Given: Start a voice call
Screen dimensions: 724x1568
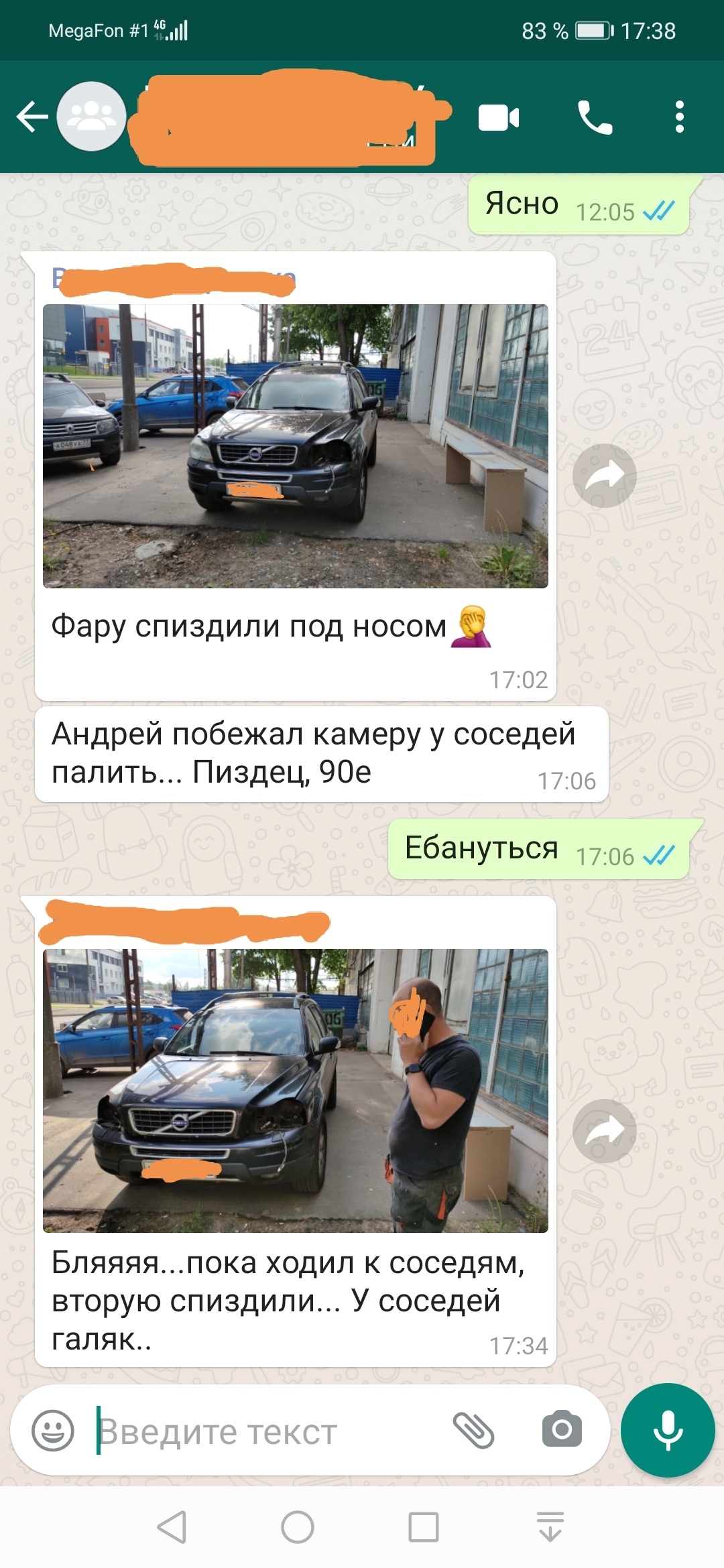Looking at the screenshot, I should click(595, 118).
